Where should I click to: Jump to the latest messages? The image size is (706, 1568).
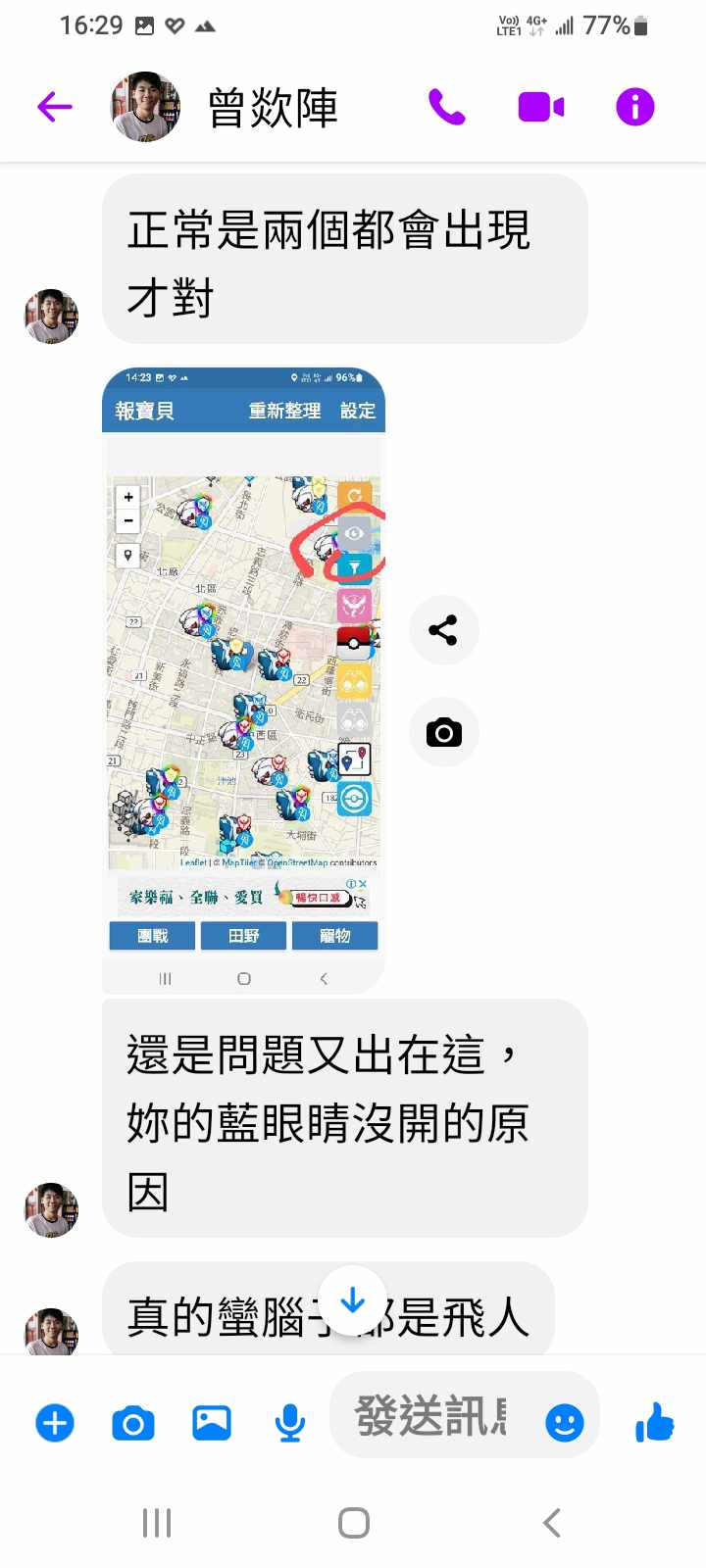(x=352, y=1301)
